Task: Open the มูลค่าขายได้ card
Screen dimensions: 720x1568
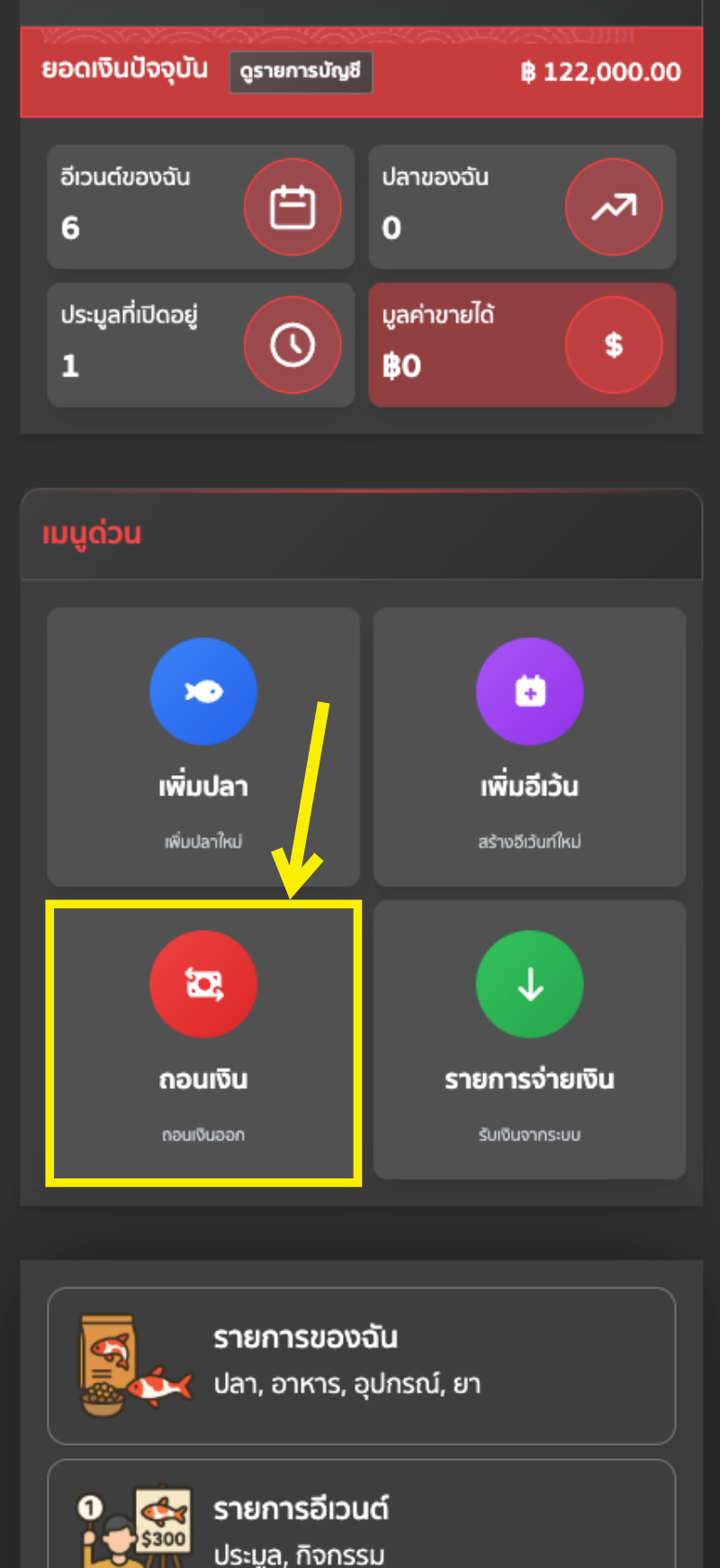Action: coord(522,345)
